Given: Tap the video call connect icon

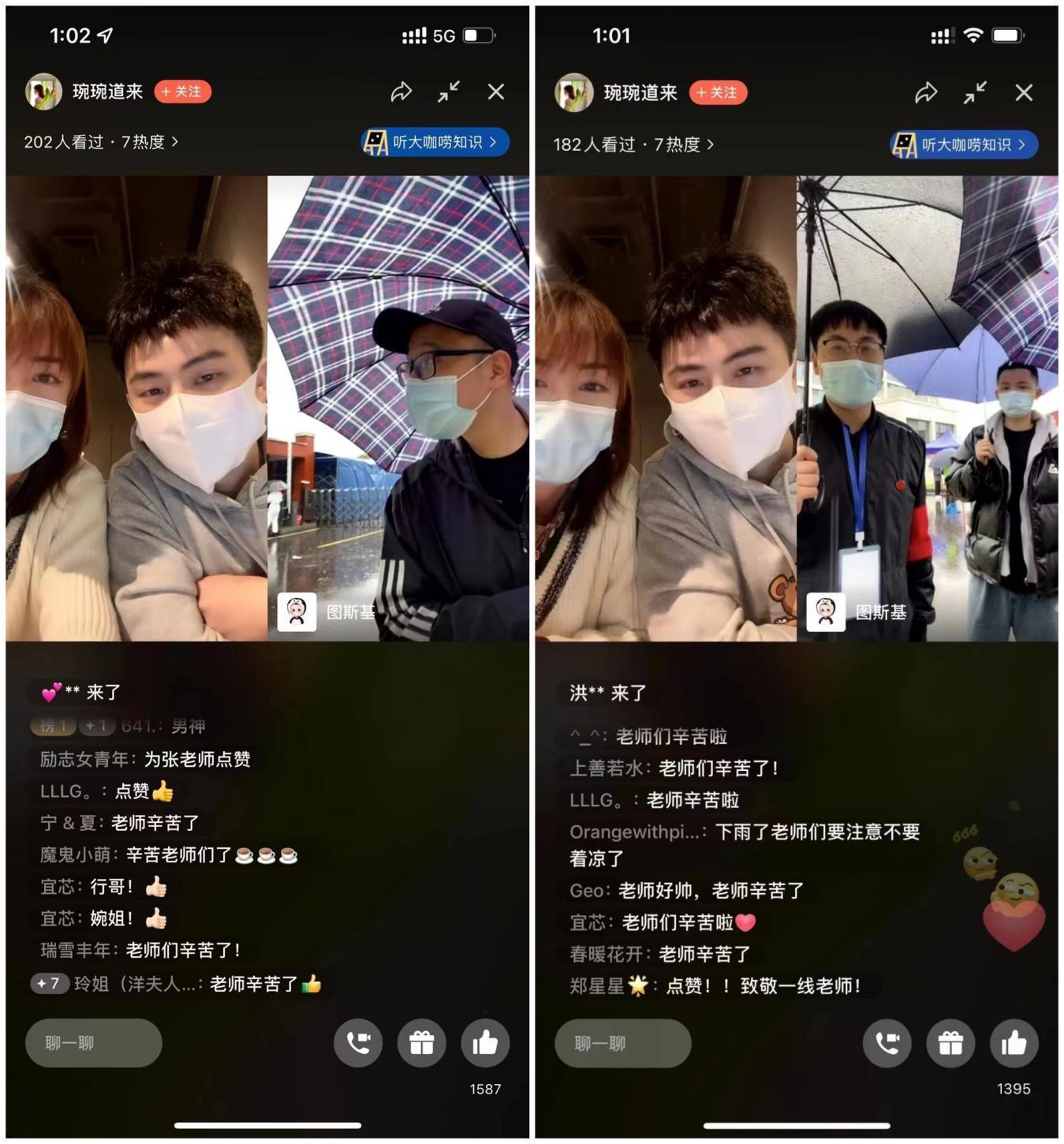Looking at the screenshot, I should pyautogui.click(x=359, y=1042).
